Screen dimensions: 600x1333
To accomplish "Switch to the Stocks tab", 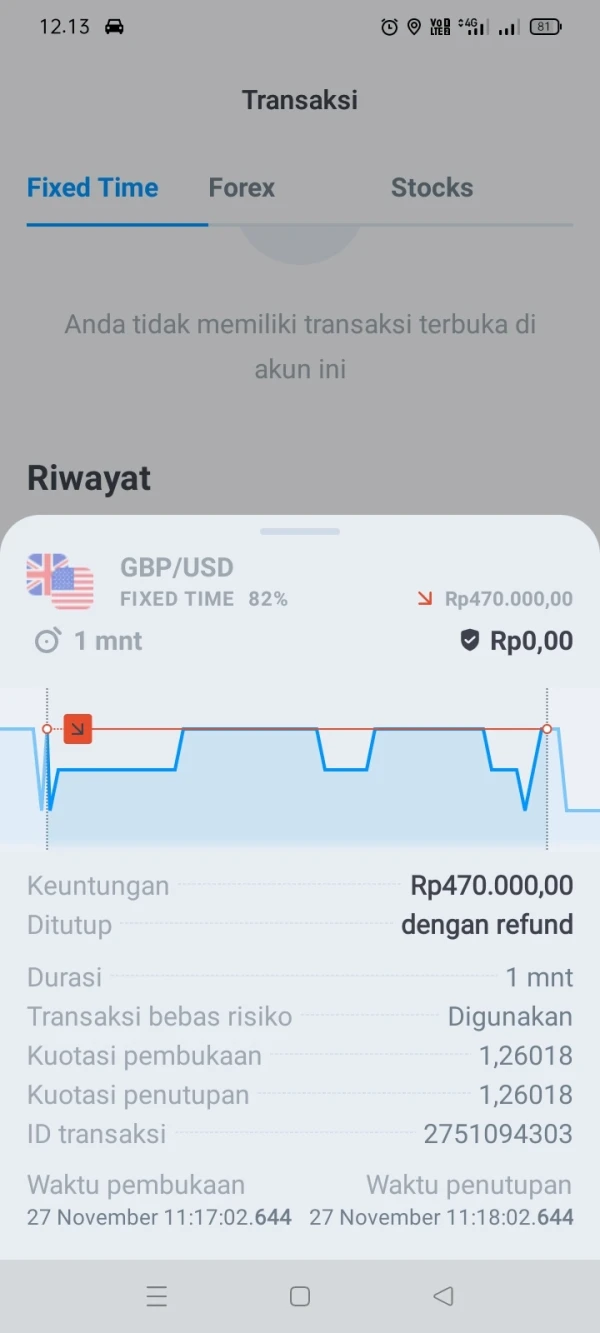I will click(x=432, y=188).
